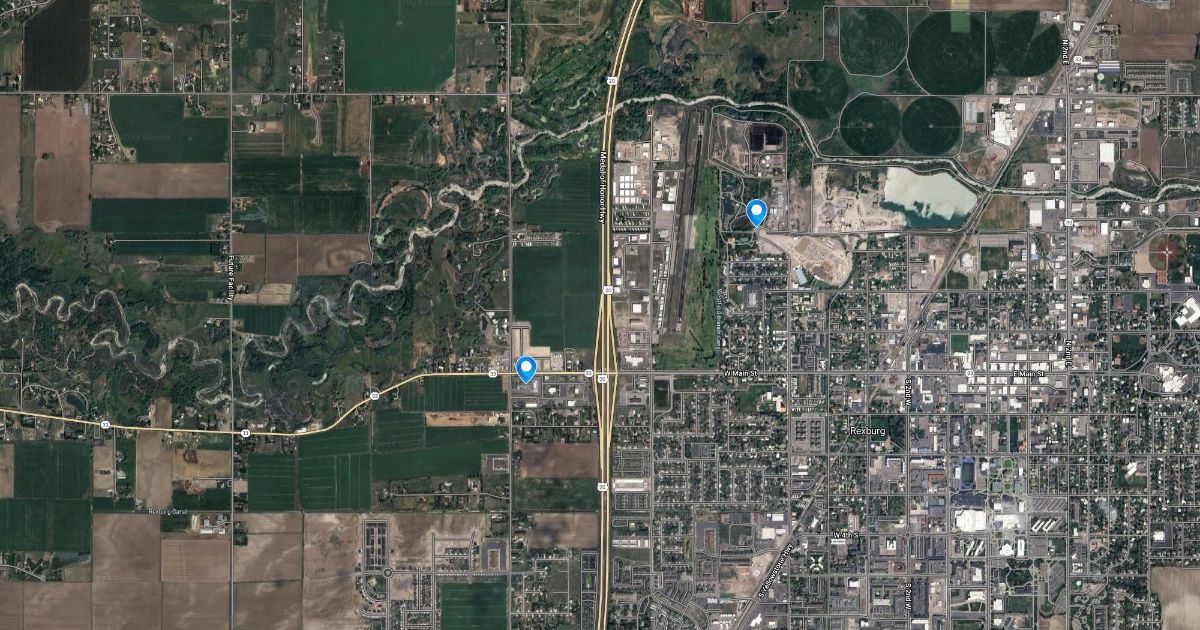Select the map pin on Highway 33 west of freeway

click(526, 369)
